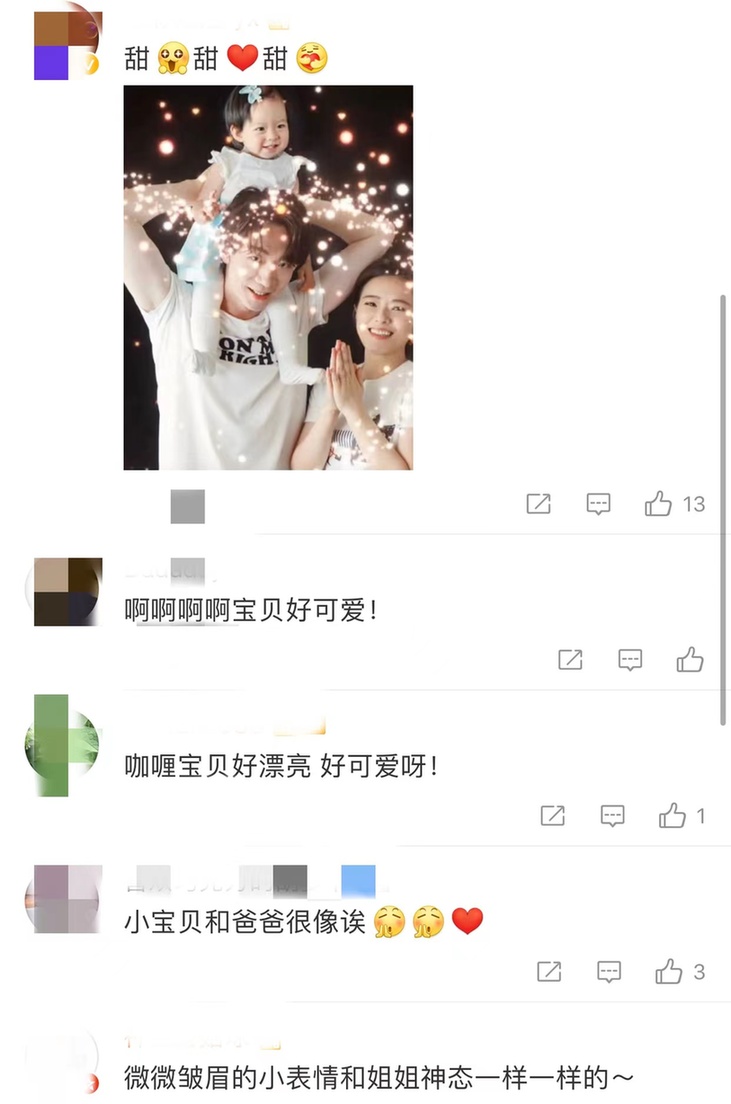Viewport: 731px width, 1104px height.
Task: Open profile of the 啊啊啊啊宝贝好可爱 commenter
Action: [x=68, y=592]
